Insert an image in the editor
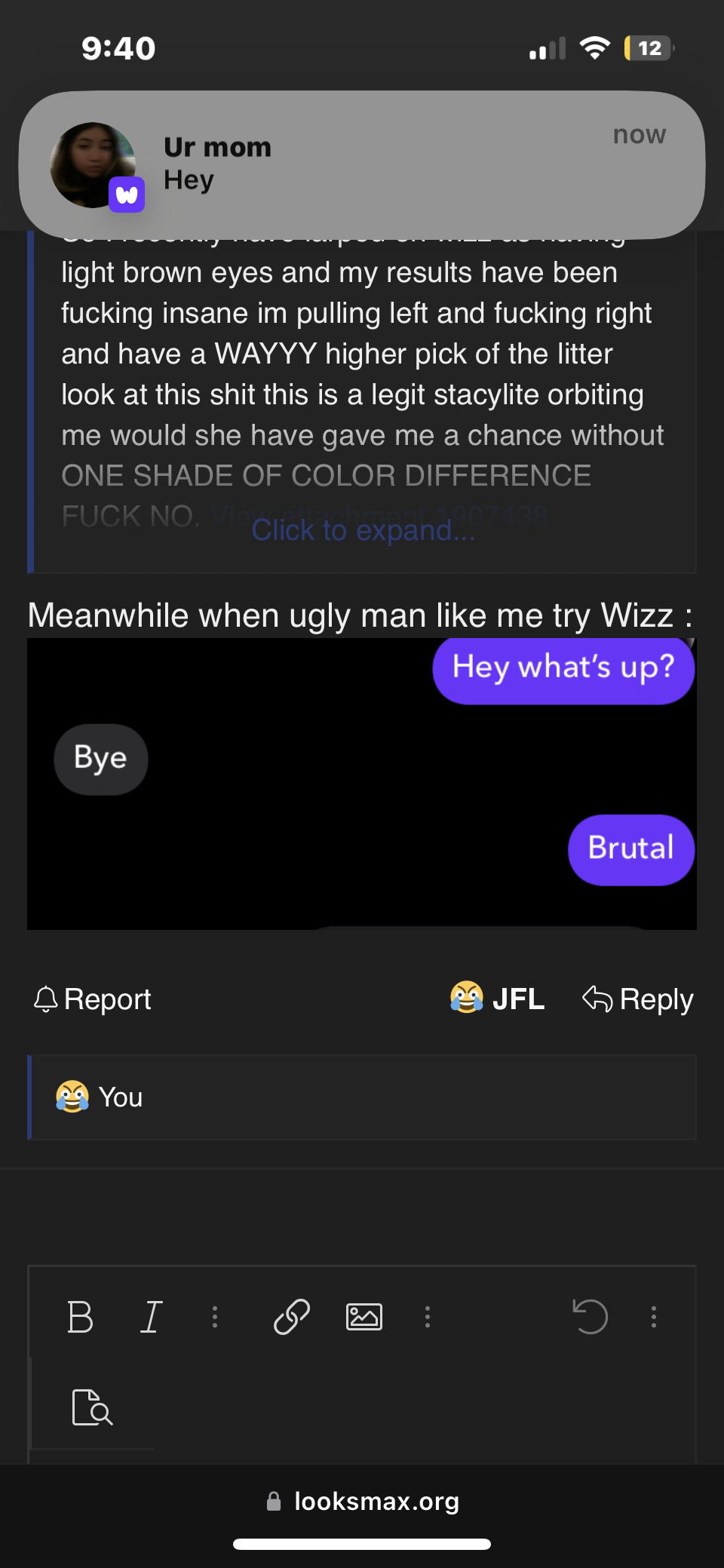Image resolution: width=724 pixels, height=1568 pixels. (364, 1317)
